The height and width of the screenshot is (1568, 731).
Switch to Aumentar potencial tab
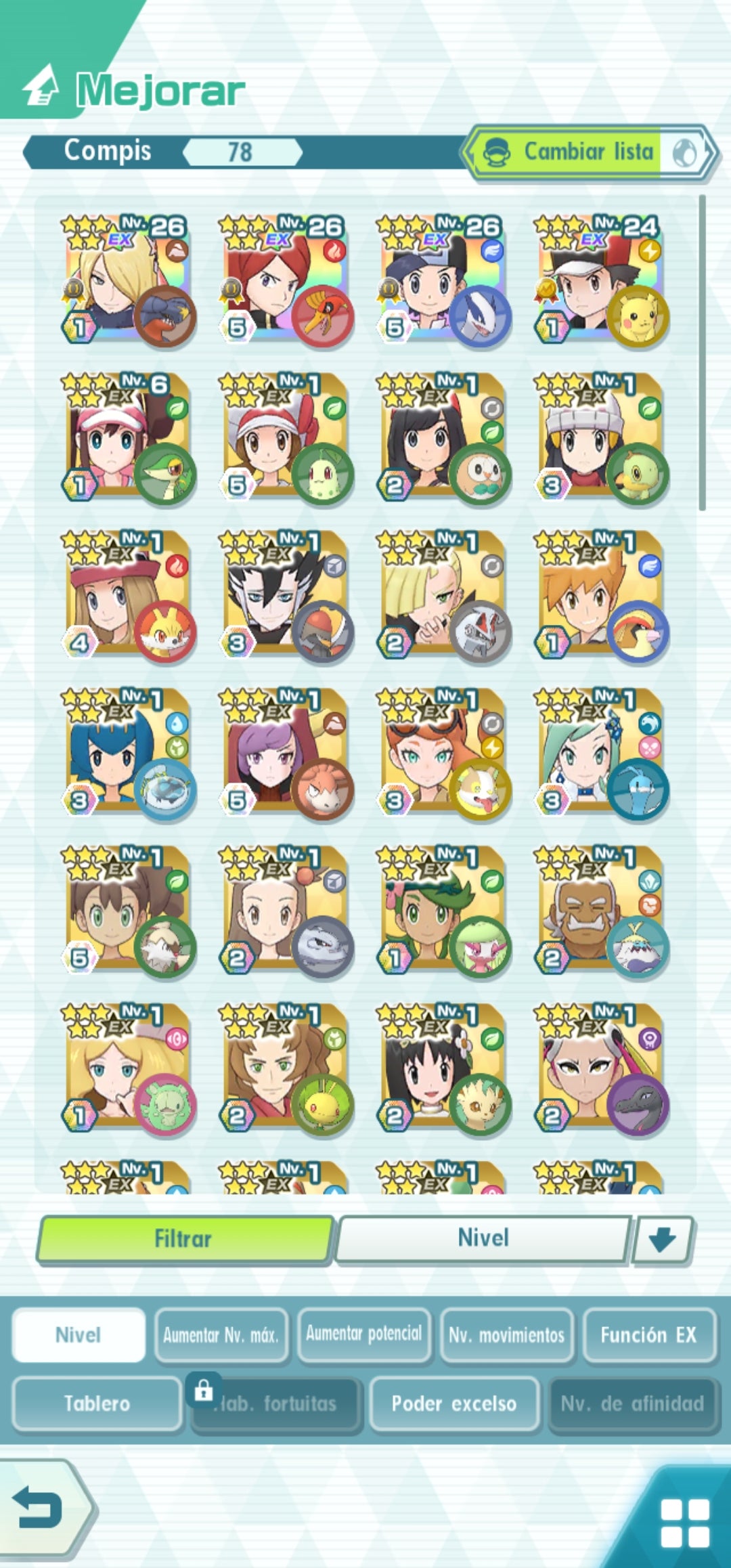(364, 1334)
